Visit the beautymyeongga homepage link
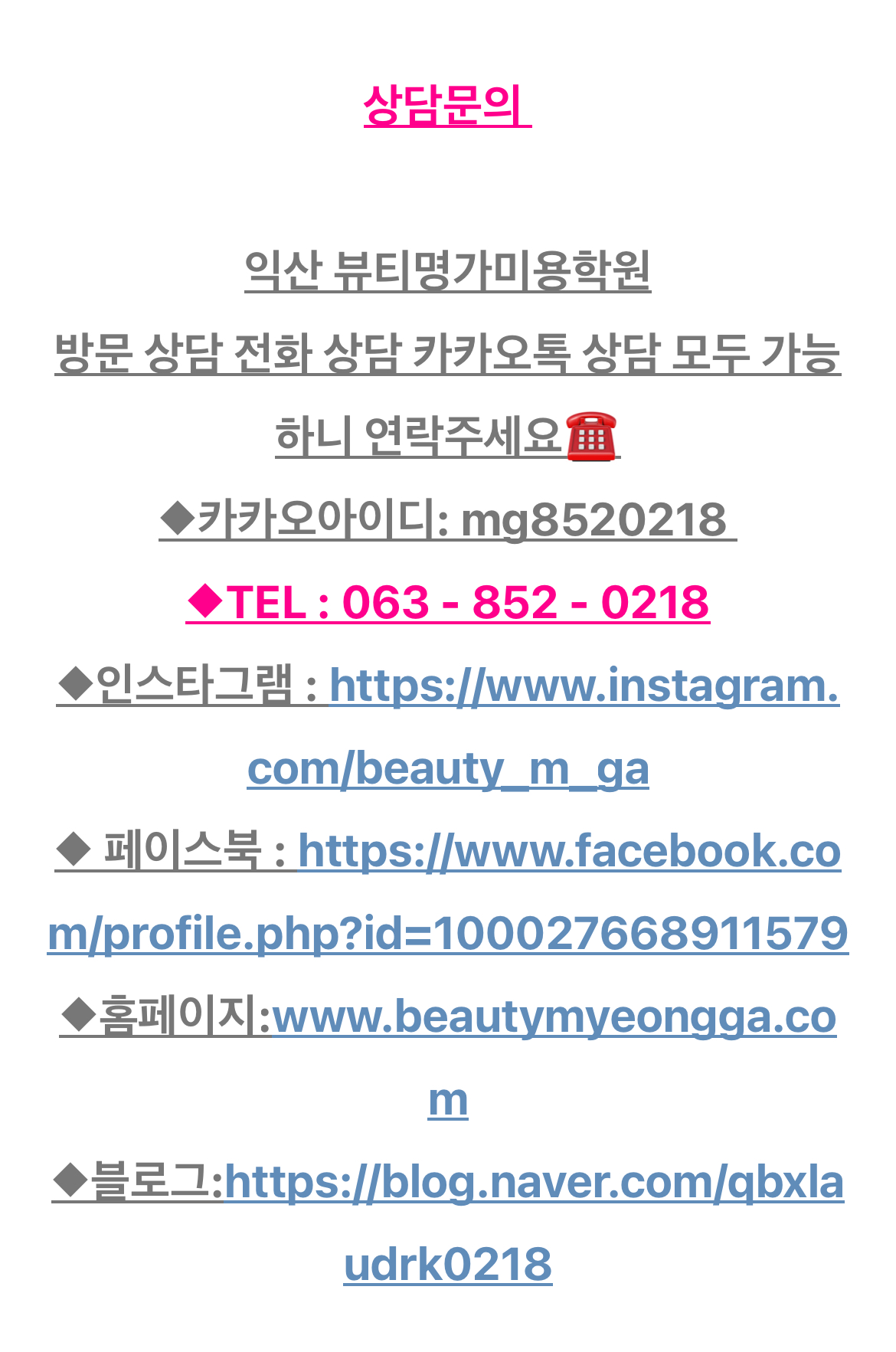 pos(553,1017)
